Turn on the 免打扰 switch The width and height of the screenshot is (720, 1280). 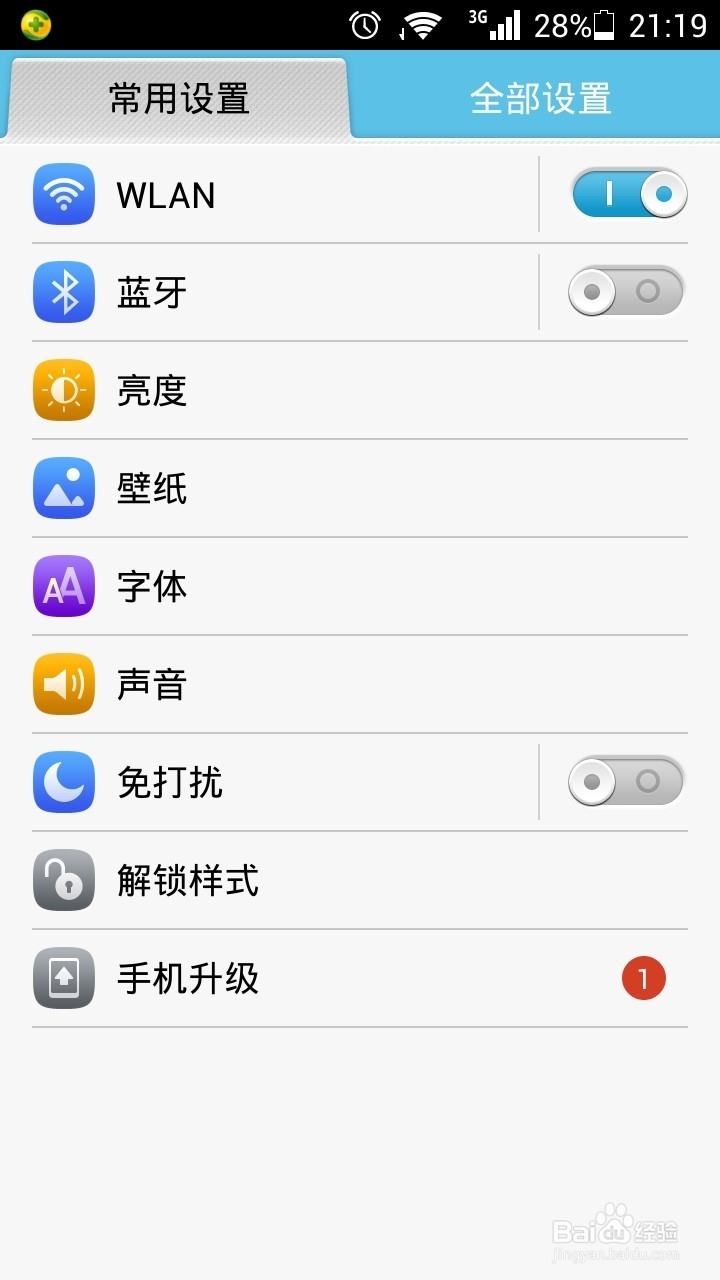[626, 781]
